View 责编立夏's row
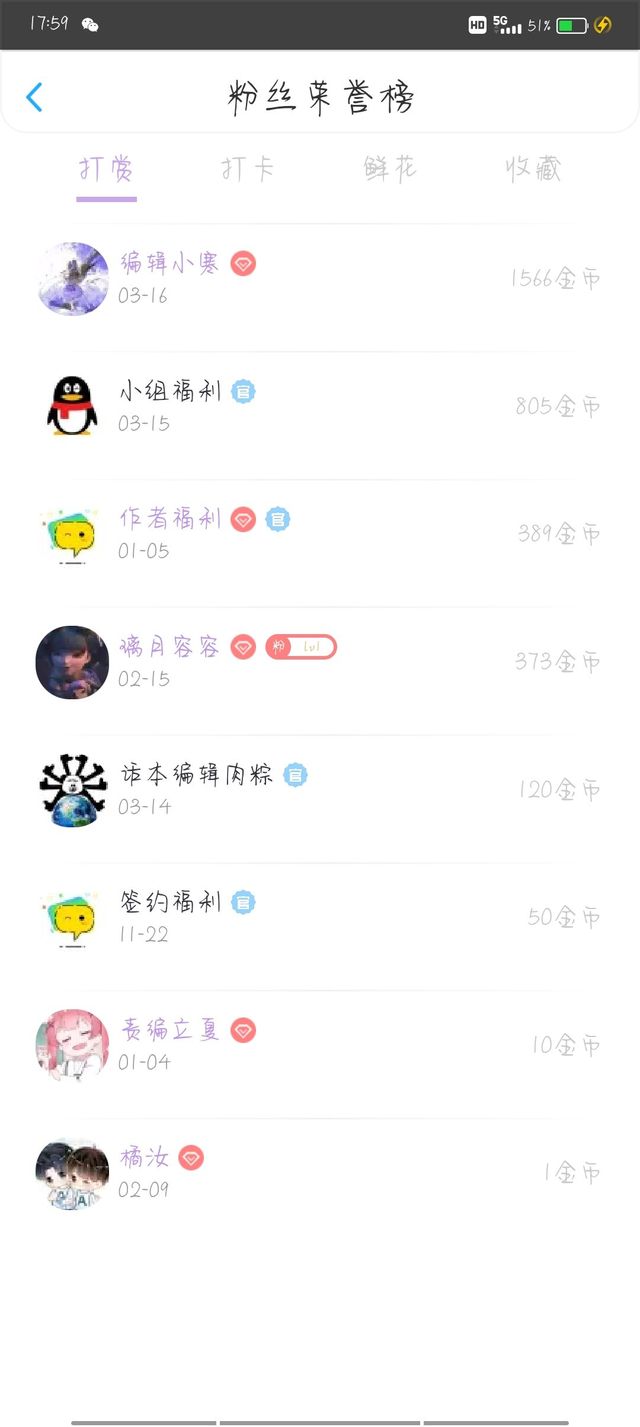Image resolution: width=640 pixels, height=1427 pixels. [320, 1046]
